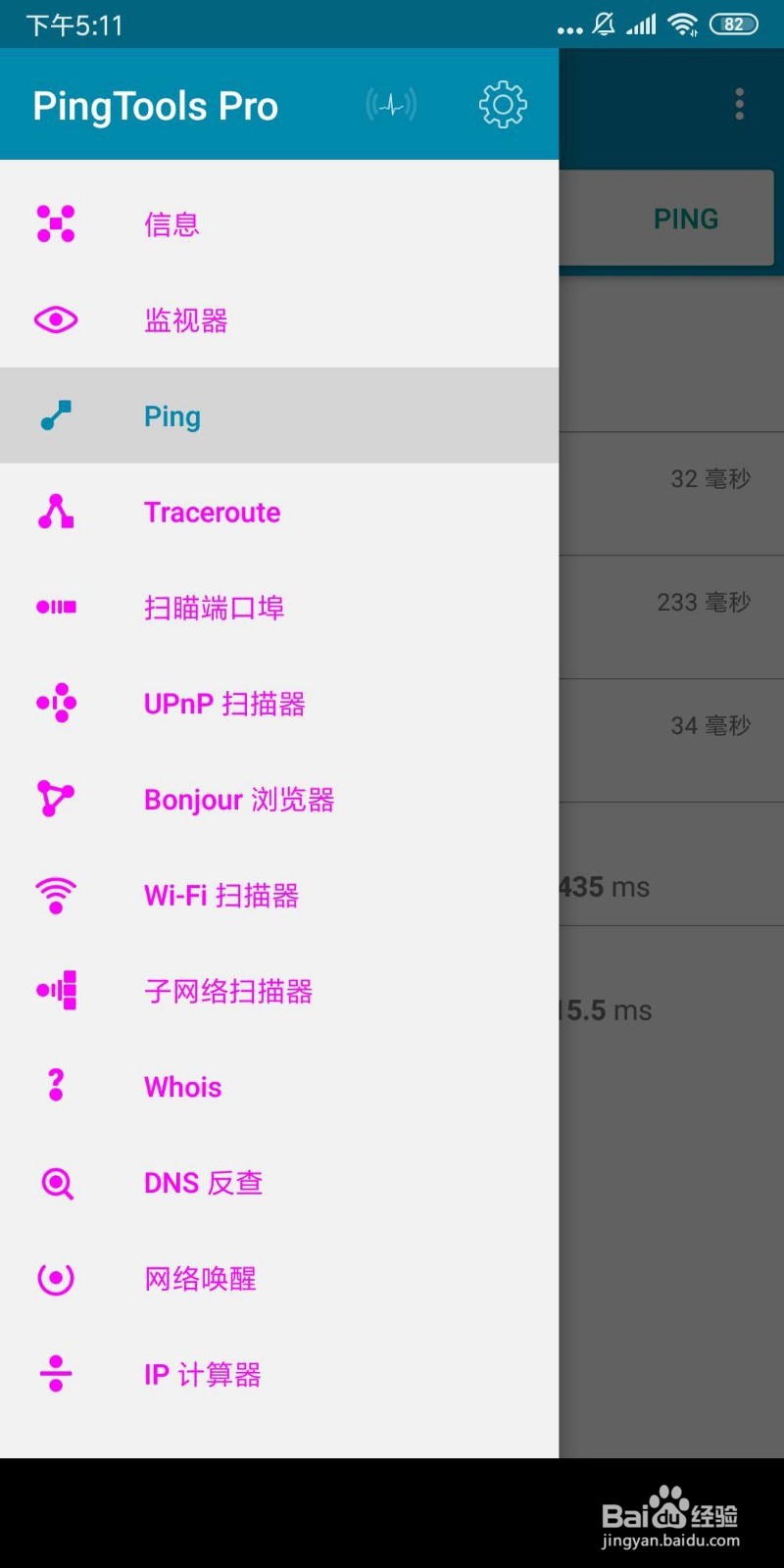Toggle the 监视器 eye icon
This screenshot has height=1568, width=784.
pos(56,319)
